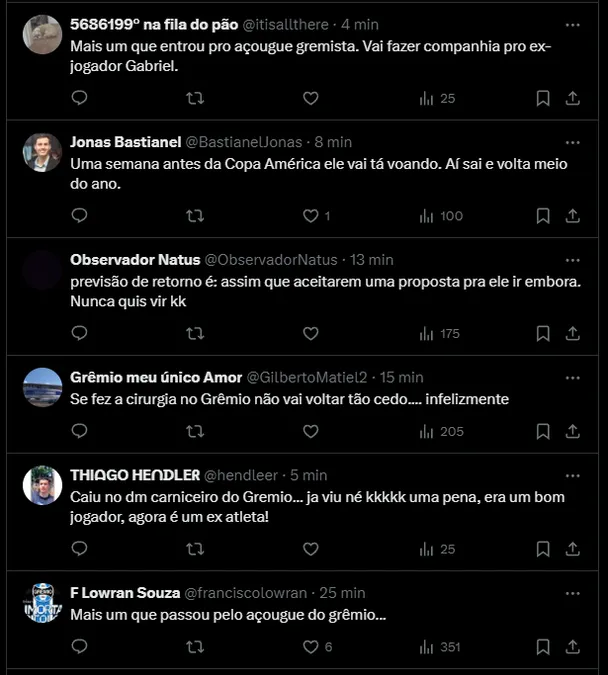Screen dimensions: 608x675
Task: Open Jonas Bastianel's profile picture
Action: pos(42,151)
